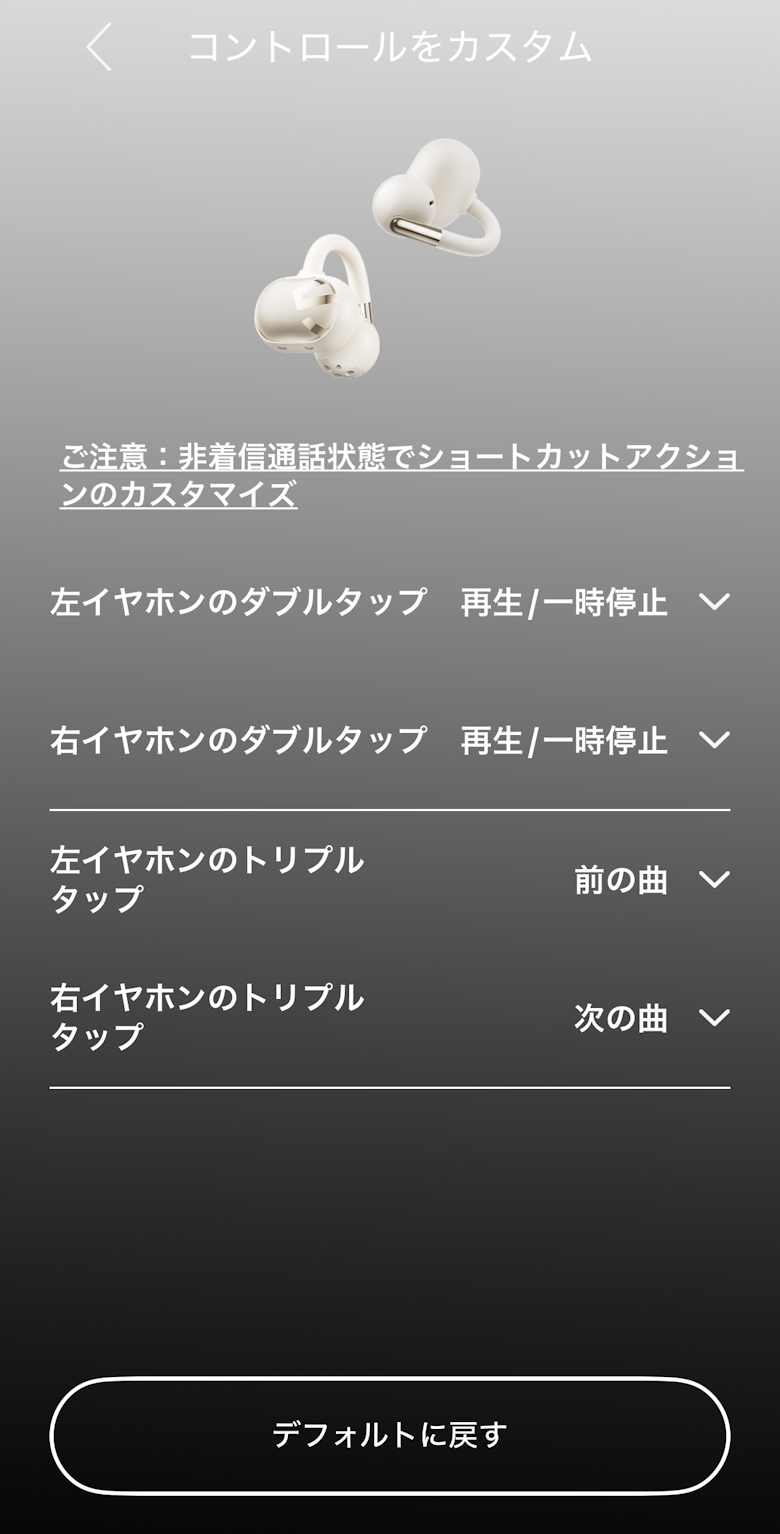Screen dimensions: 780x1534
Task: Expand 左イヤホンのダブルタップ action dropdown
Action: point(714,602)
